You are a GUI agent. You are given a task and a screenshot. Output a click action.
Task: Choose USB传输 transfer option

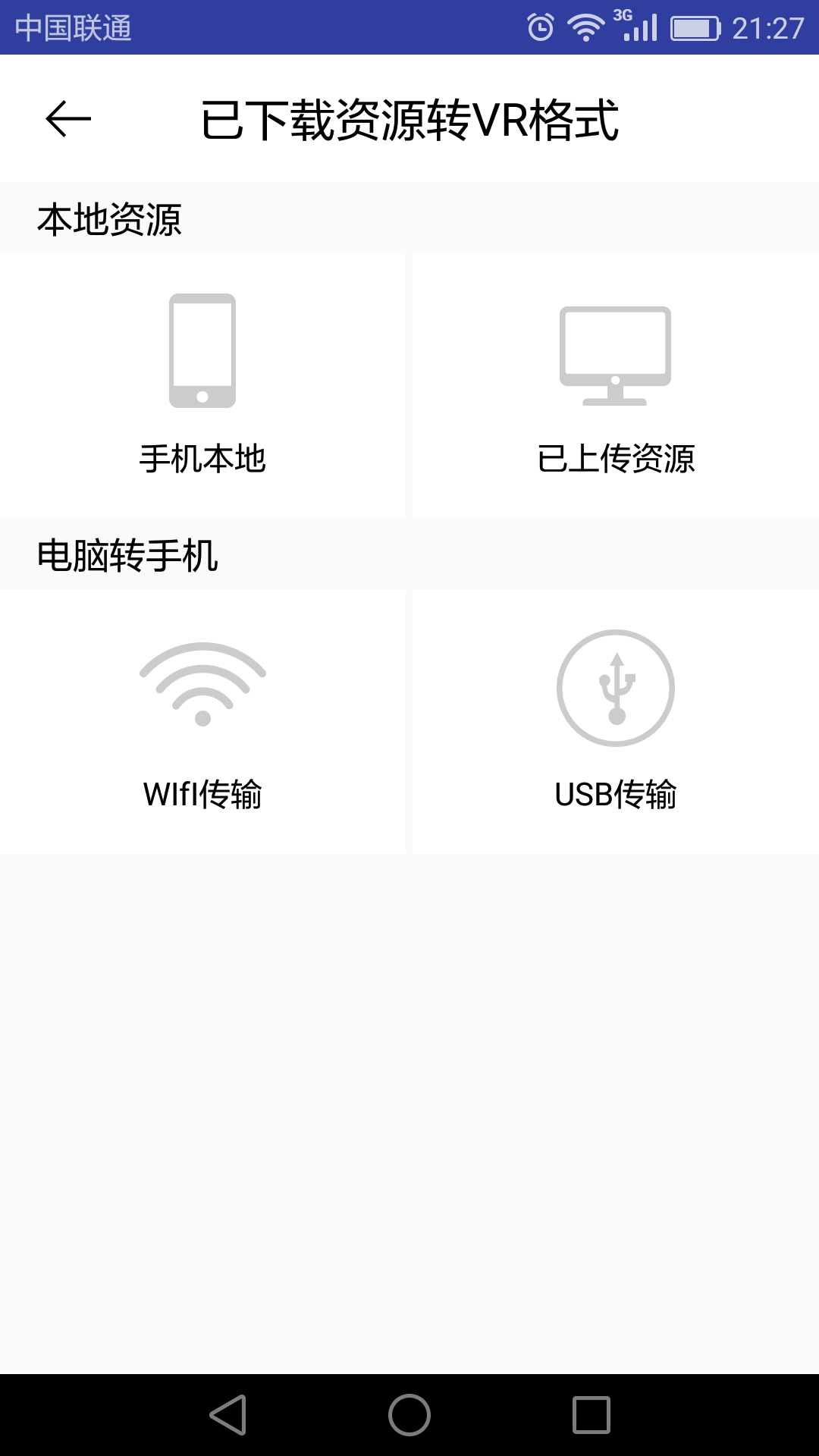coord(615,722)
